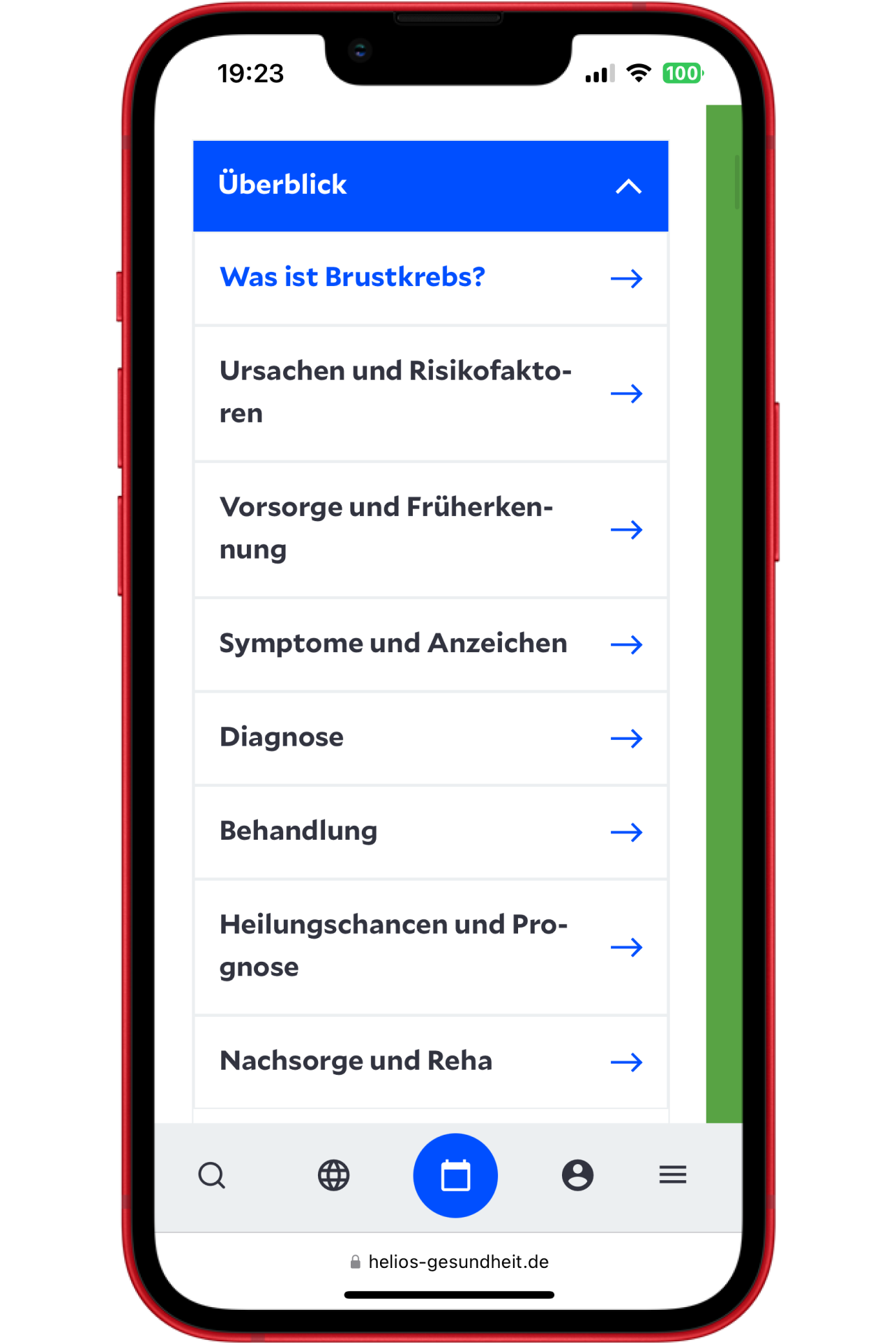Viewport: 896px width, 1344px height.
Task: Tap the arrow next to Diagnose
Action: click(627, 738)
